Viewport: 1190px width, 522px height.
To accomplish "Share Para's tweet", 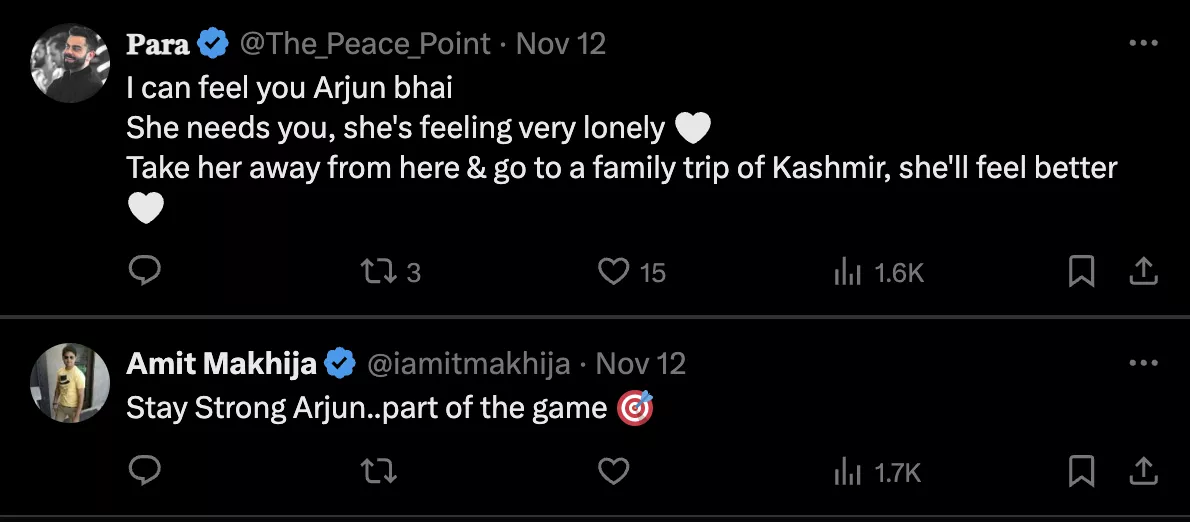I will pyautogui.click(x=1143, y=271).
